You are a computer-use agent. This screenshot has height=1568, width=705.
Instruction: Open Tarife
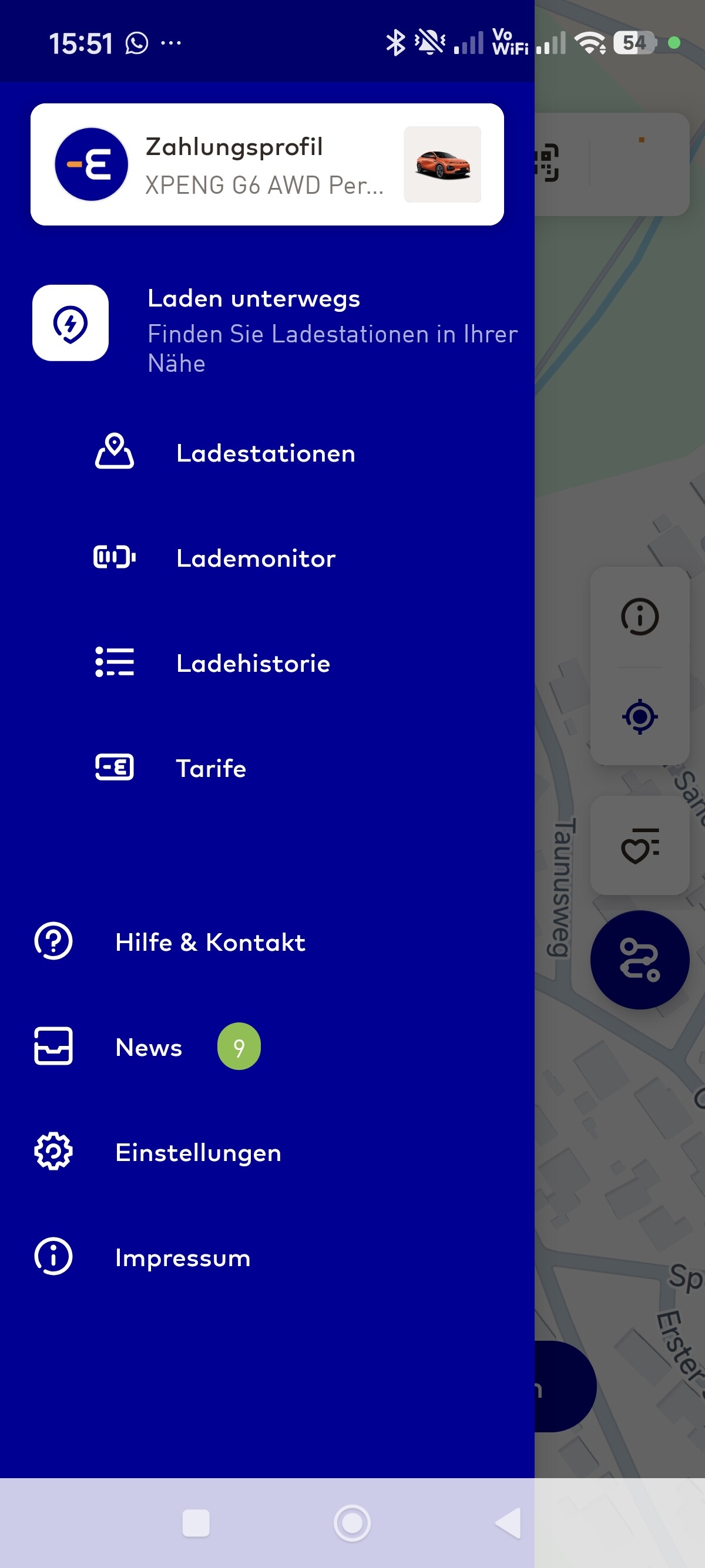coord(211,768)
